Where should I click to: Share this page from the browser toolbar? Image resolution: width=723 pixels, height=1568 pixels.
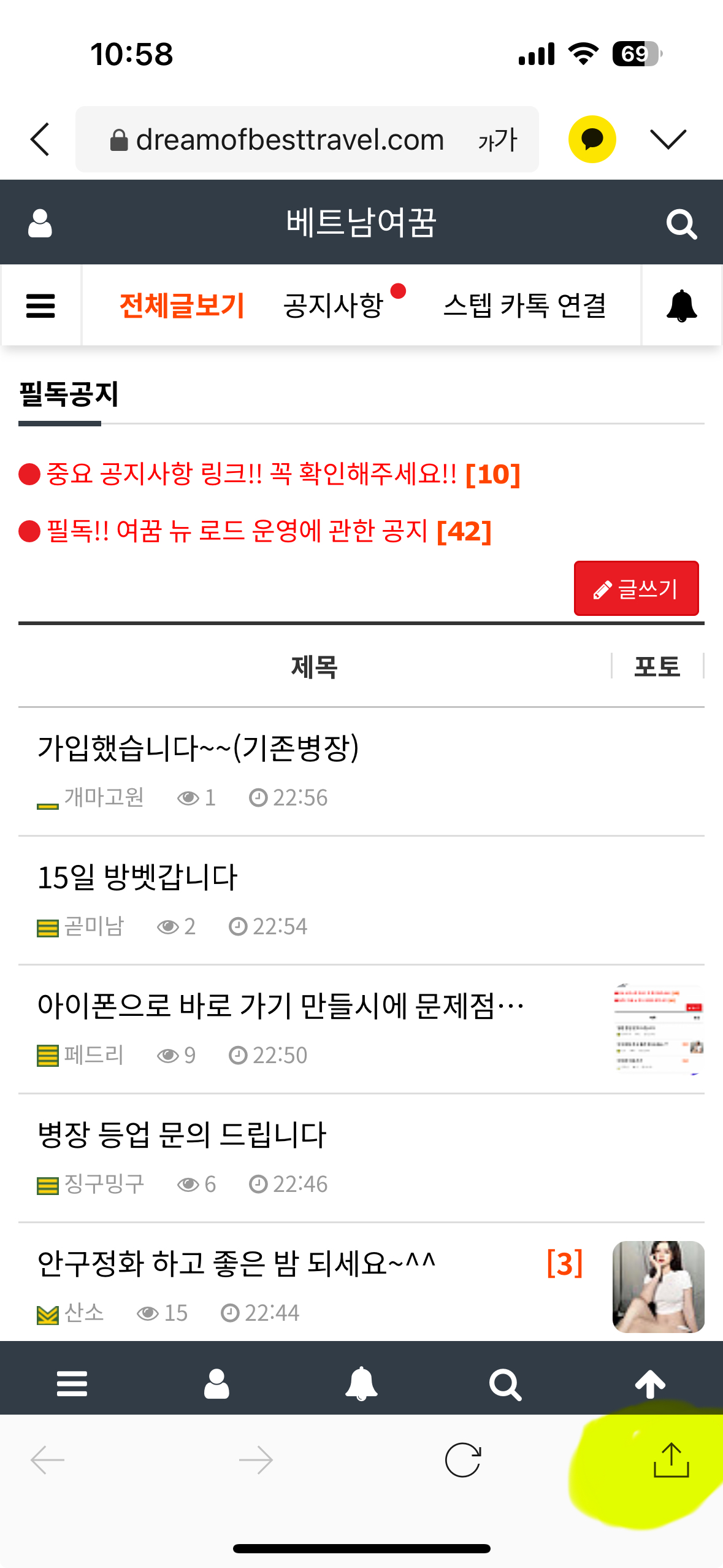pos(671,1459)
